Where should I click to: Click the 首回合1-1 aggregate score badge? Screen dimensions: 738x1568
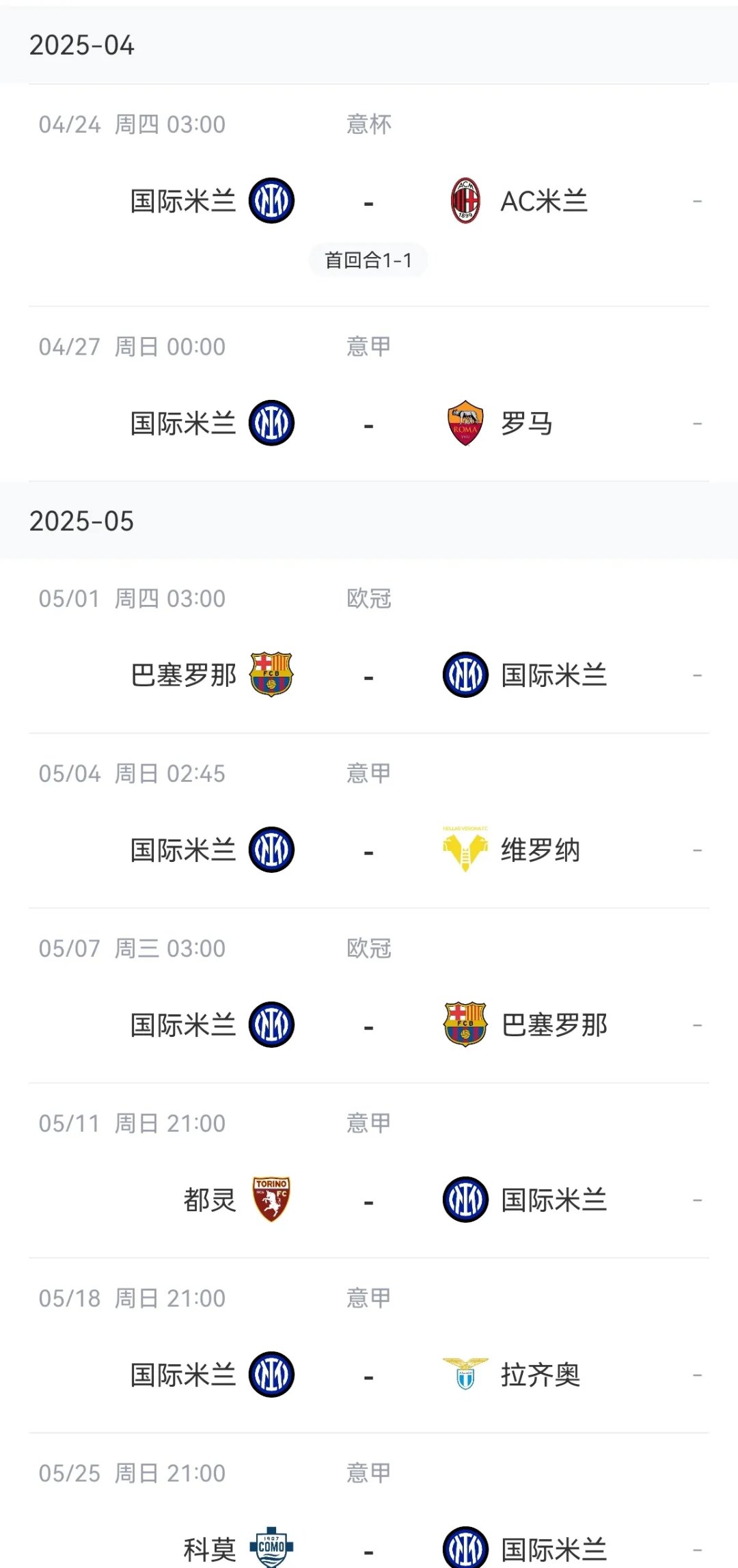click(x=369, y=260)
